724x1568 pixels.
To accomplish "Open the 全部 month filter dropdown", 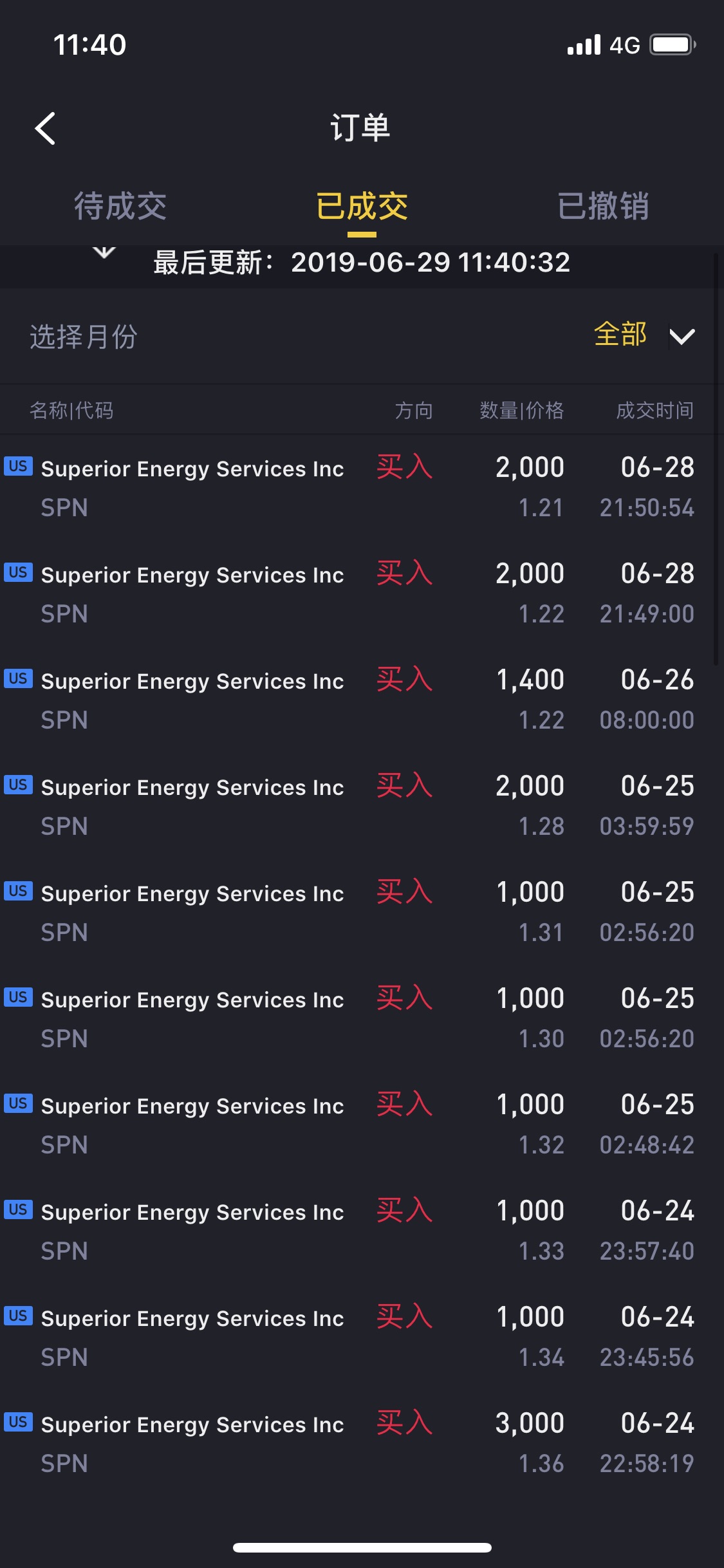I will coord(644,335).
